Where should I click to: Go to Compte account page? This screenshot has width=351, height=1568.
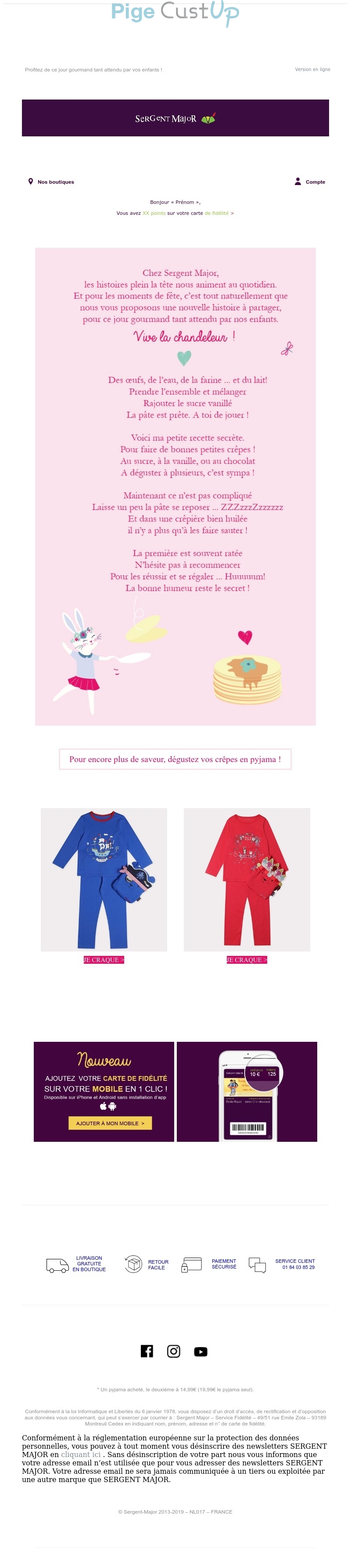pyautogui.click(x=310, y=182)
